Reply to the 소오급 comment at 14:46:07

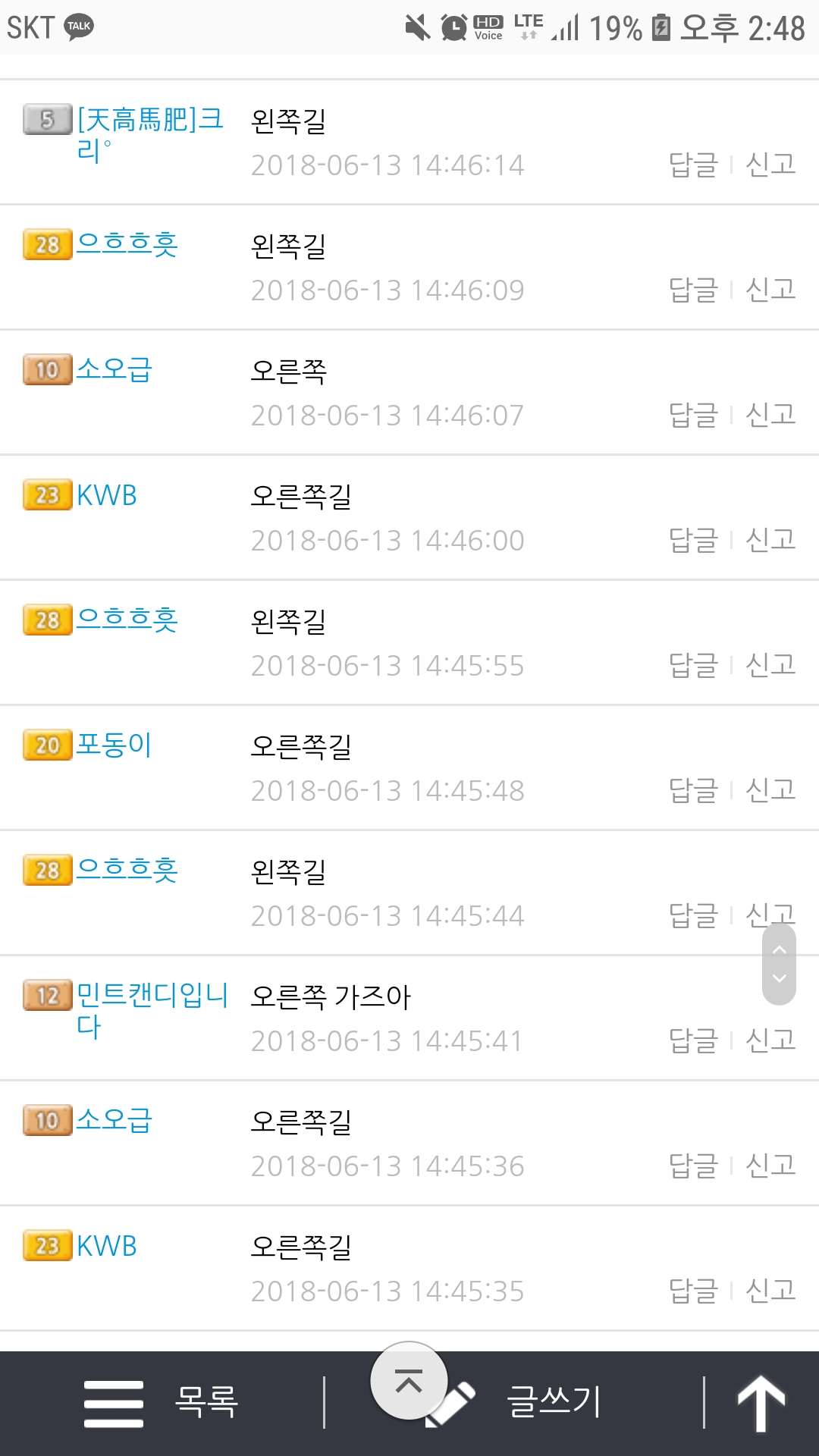click(693, 415)
